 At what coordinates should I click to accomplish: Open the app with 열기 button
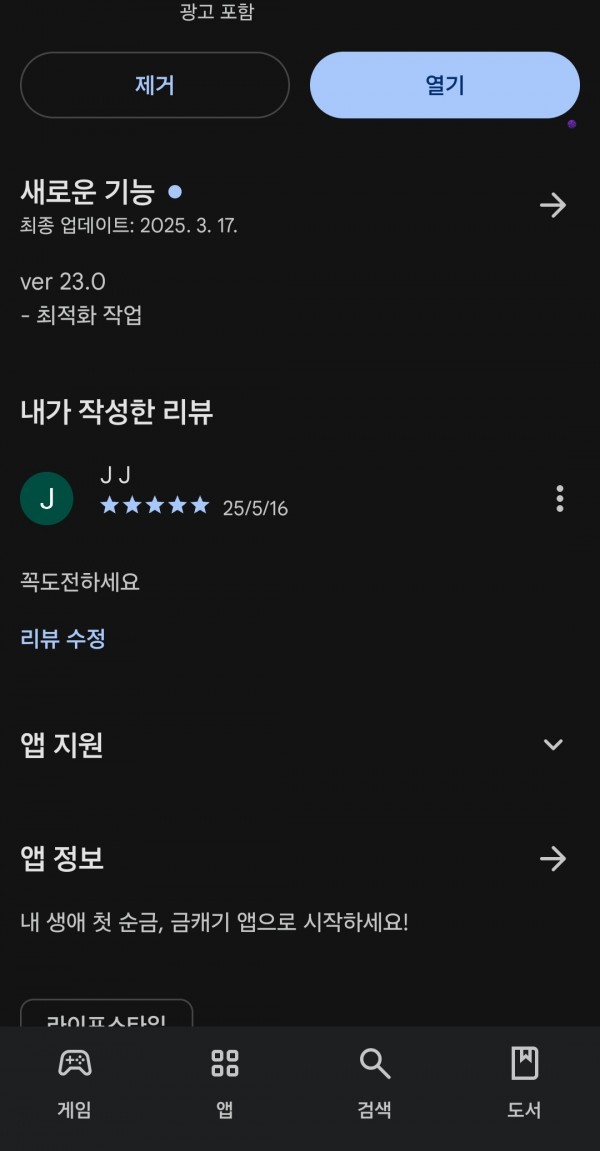[444, 85]
